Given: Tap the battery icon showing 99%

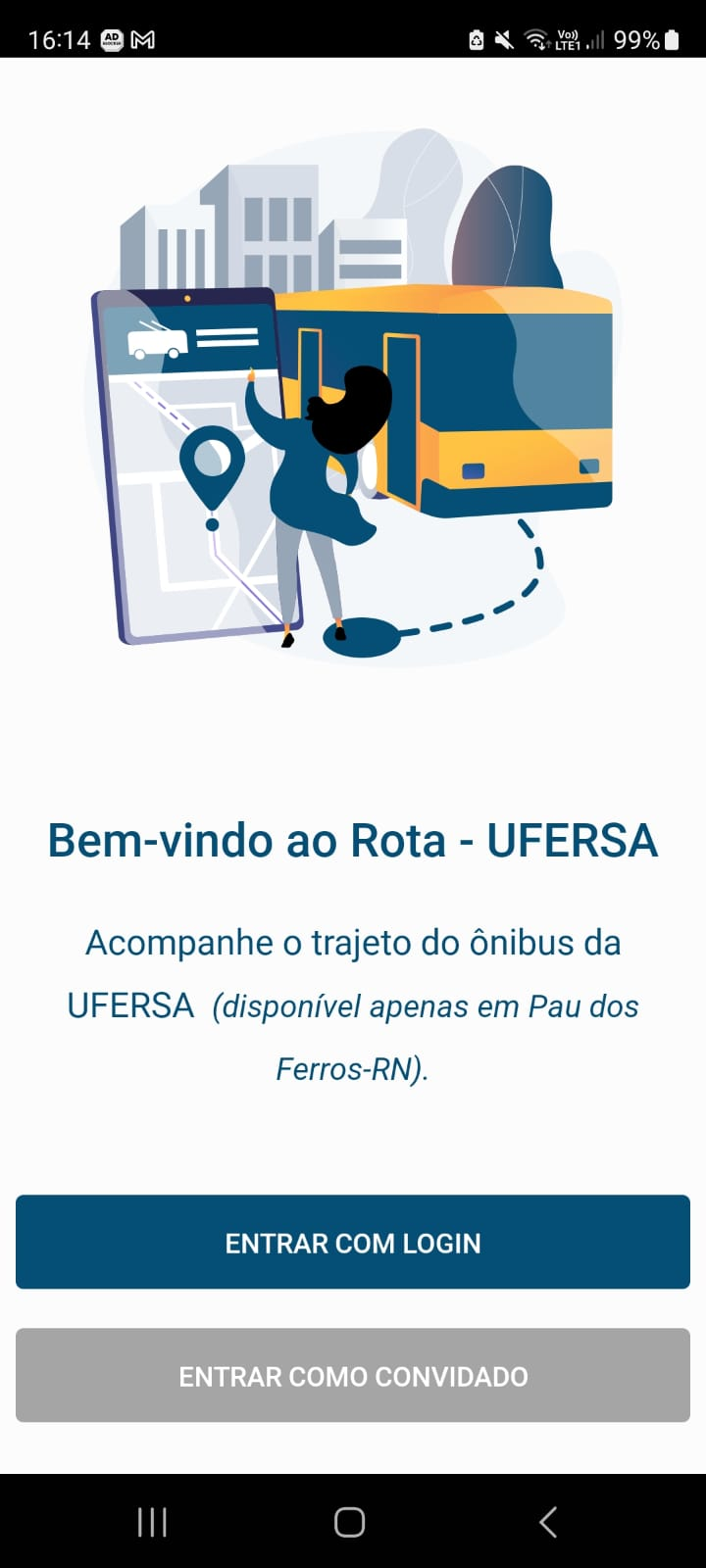Looking at the screenshot, I should click(x=672, y=39).
